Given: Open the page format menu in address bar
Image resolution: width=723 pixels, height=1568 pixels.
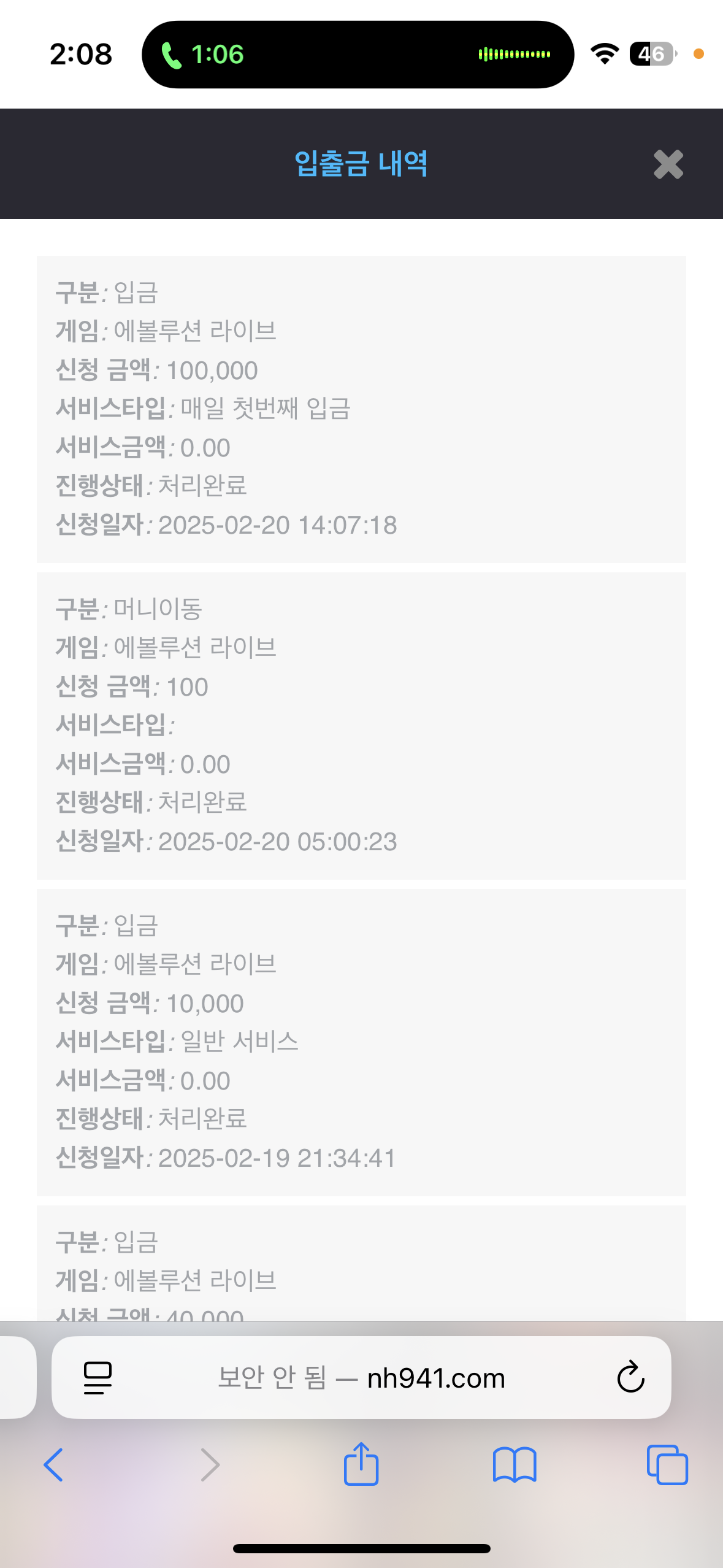Looking at the screenshot, I should coord(98,1377).
